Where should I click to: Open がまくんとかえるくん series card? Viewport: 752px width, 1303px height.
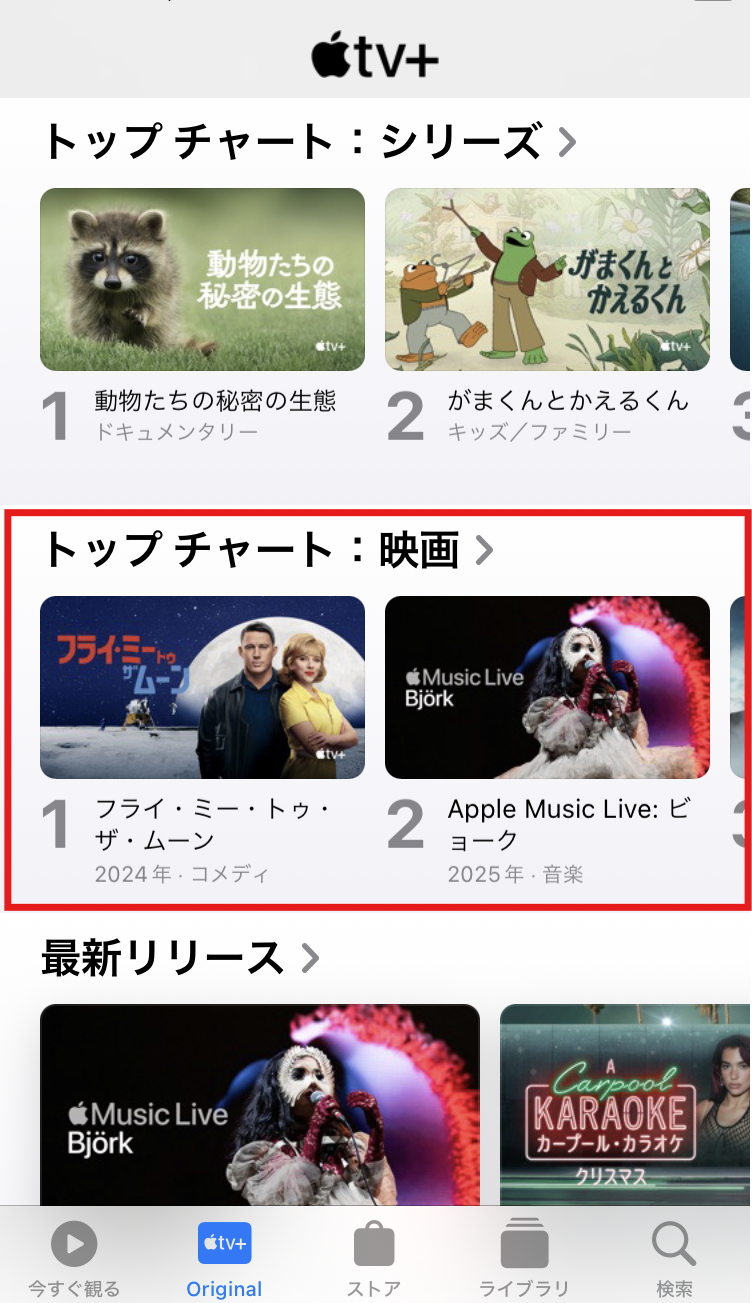point(547,280)
